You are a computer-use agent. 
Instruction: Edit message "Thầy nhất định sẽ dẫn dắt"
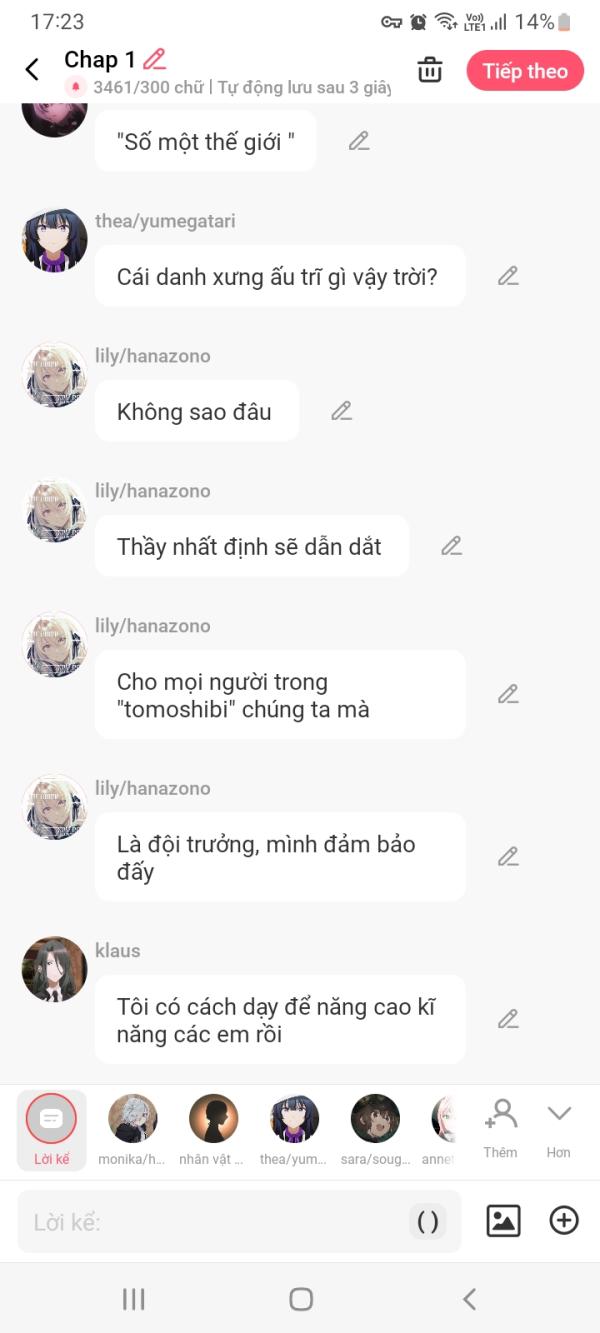452,546
